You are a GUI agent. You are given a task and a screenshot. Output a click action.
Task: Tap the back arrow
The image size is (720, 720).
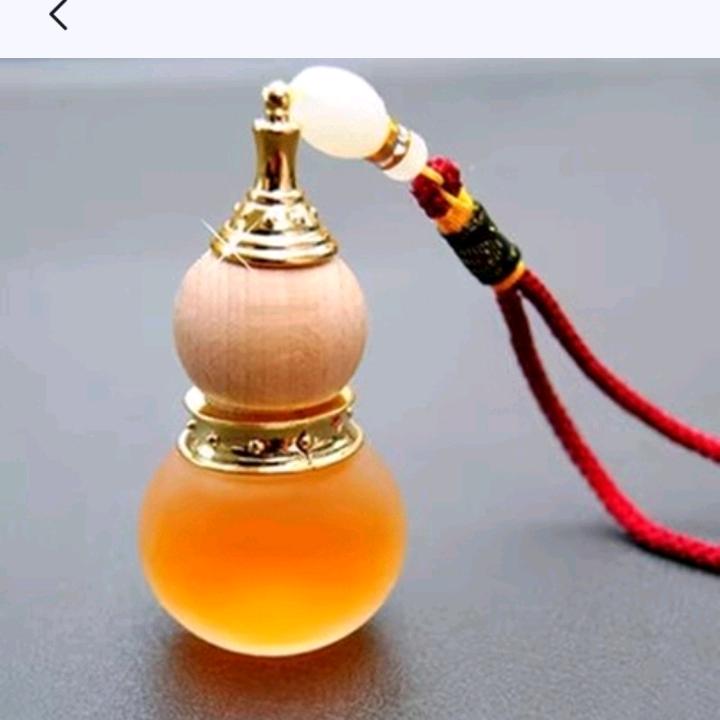click(59, 15)
